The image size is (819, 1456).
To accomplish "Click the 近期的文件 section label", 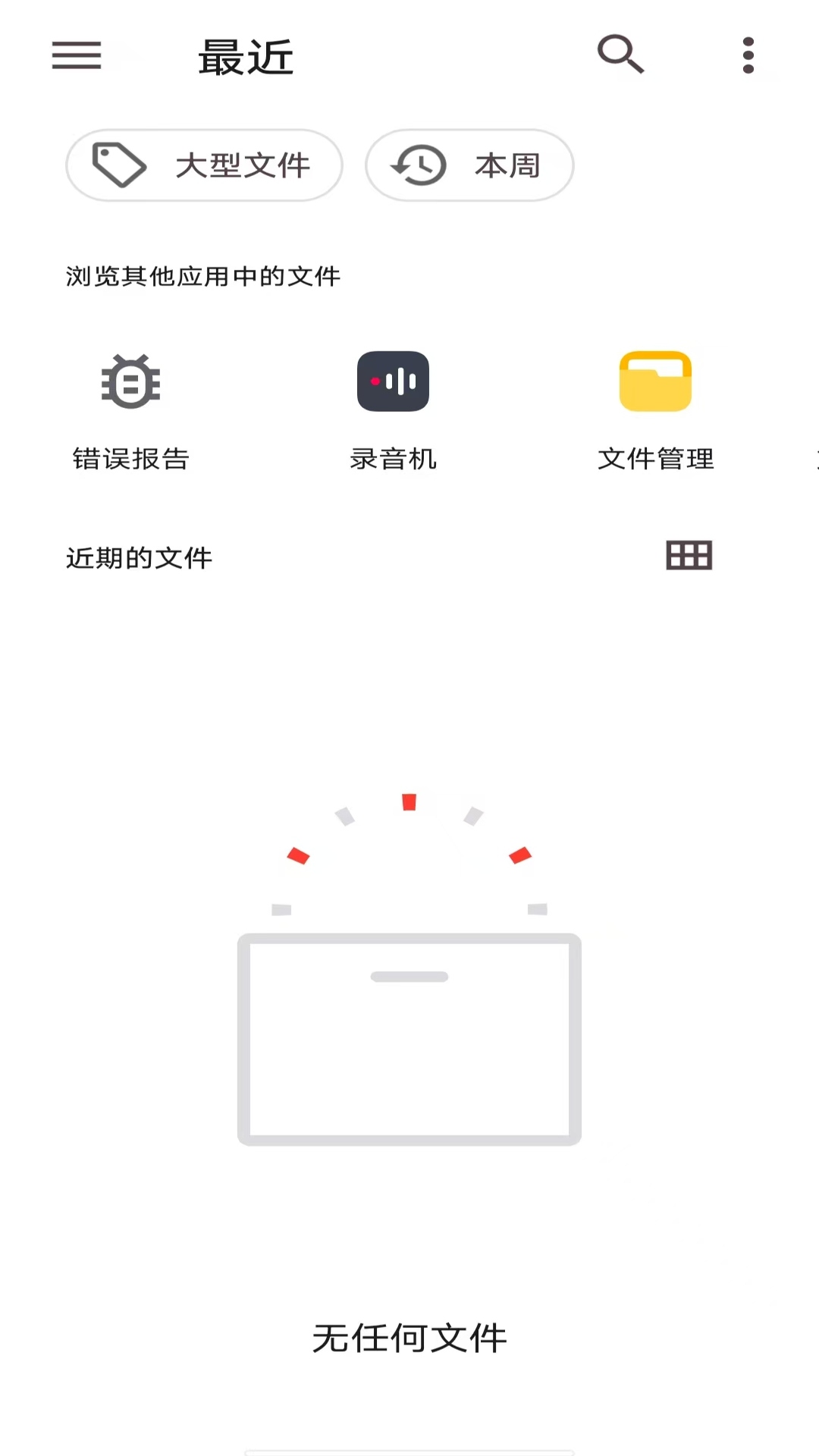I will pos(139,557).
